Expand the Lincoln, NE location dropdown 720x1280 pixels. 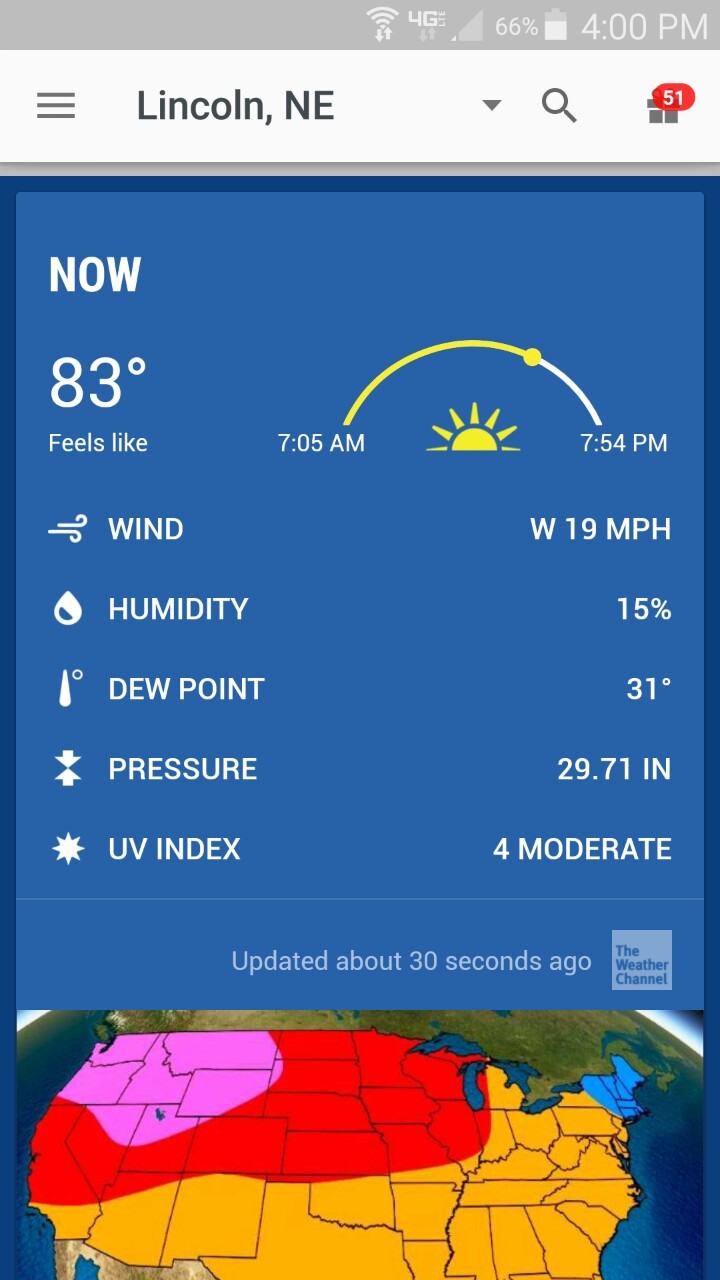click(x=491, y=105)
